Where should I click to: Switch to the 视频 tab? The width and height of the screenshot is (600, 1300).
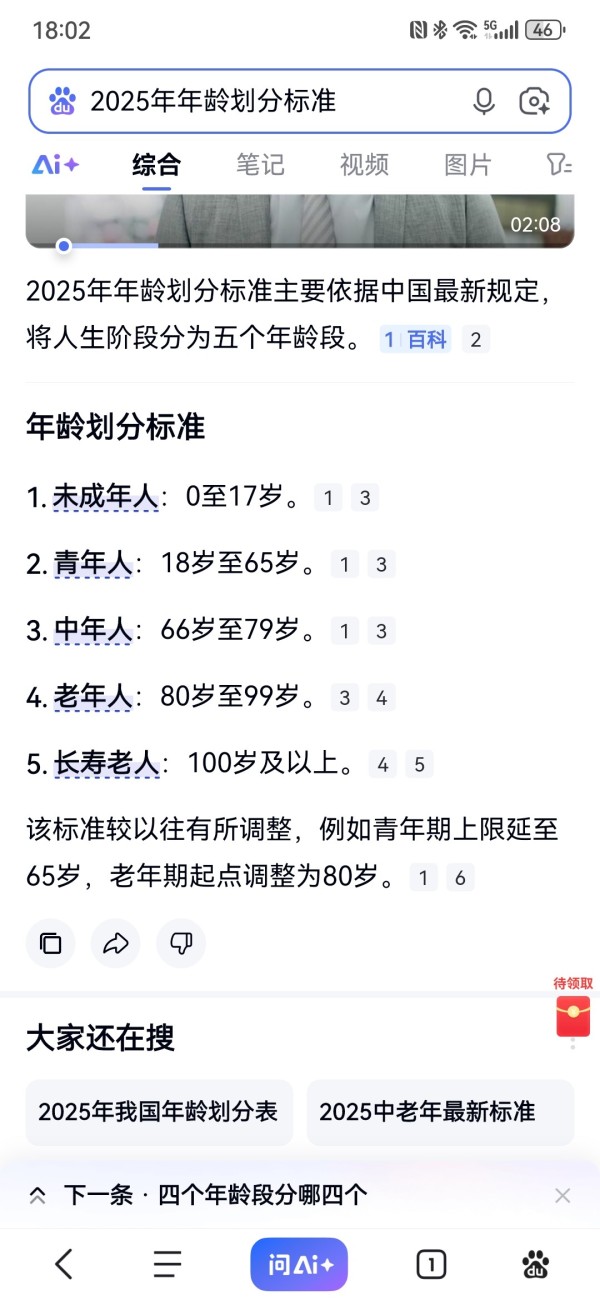pos(364,165)
